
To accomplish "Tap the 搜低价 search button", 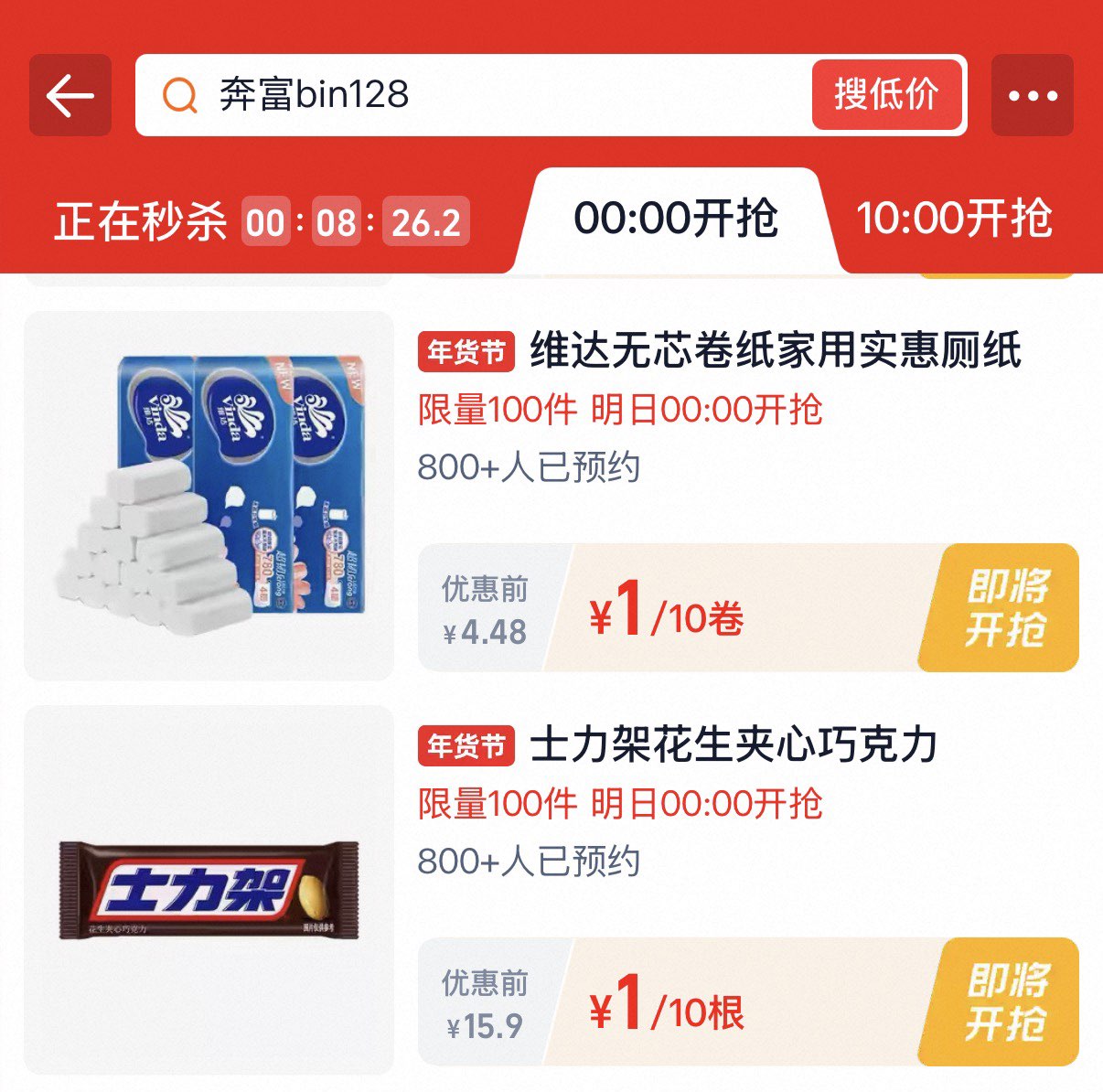I will 886,95.
